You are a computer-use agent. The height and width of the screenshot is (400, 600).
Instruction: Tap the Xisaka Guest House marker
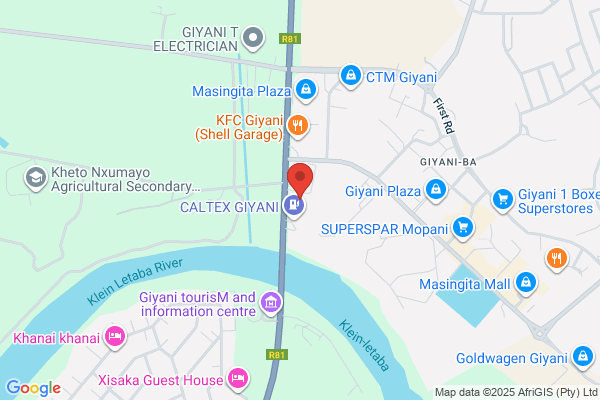238,379
